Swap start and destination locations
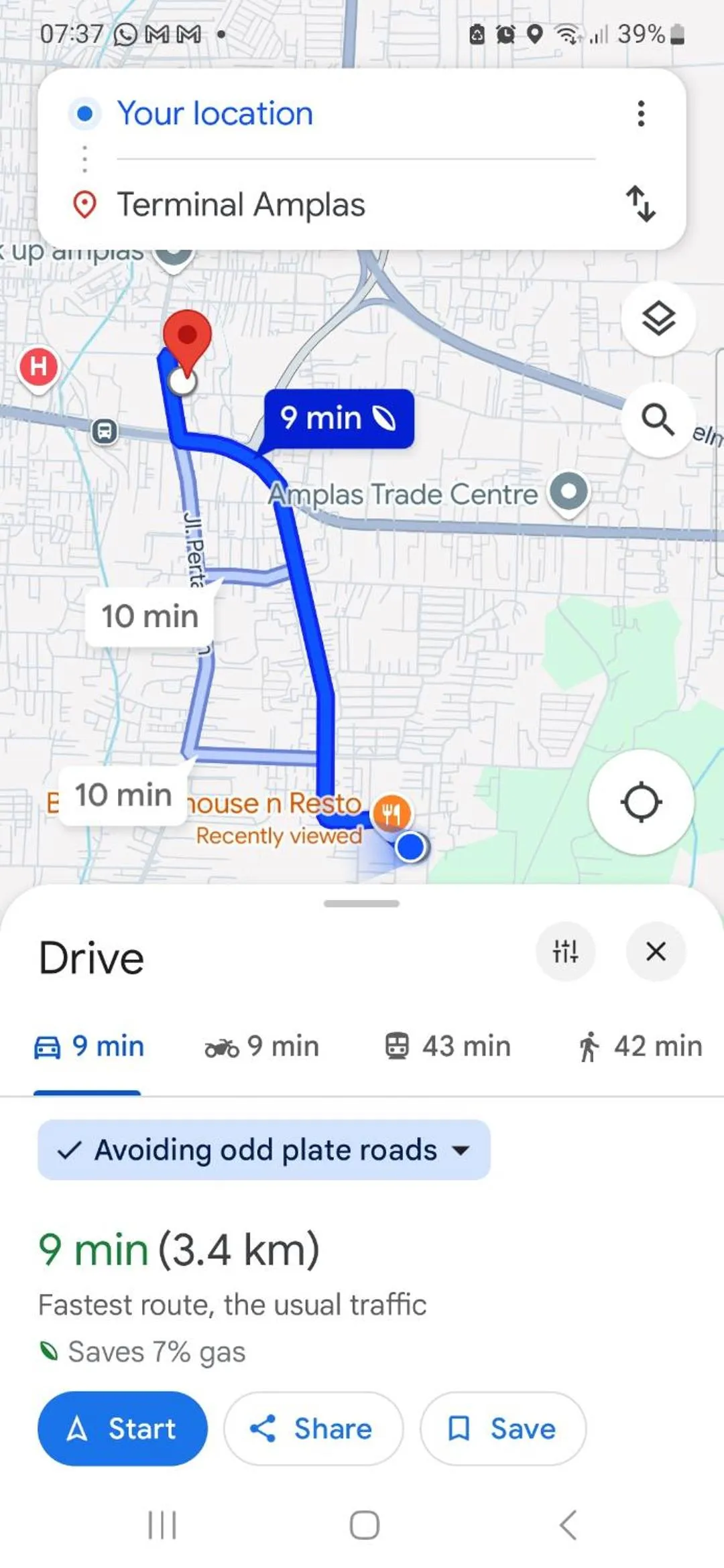Screen dimensions: 724x1568 tap(640, 204)
